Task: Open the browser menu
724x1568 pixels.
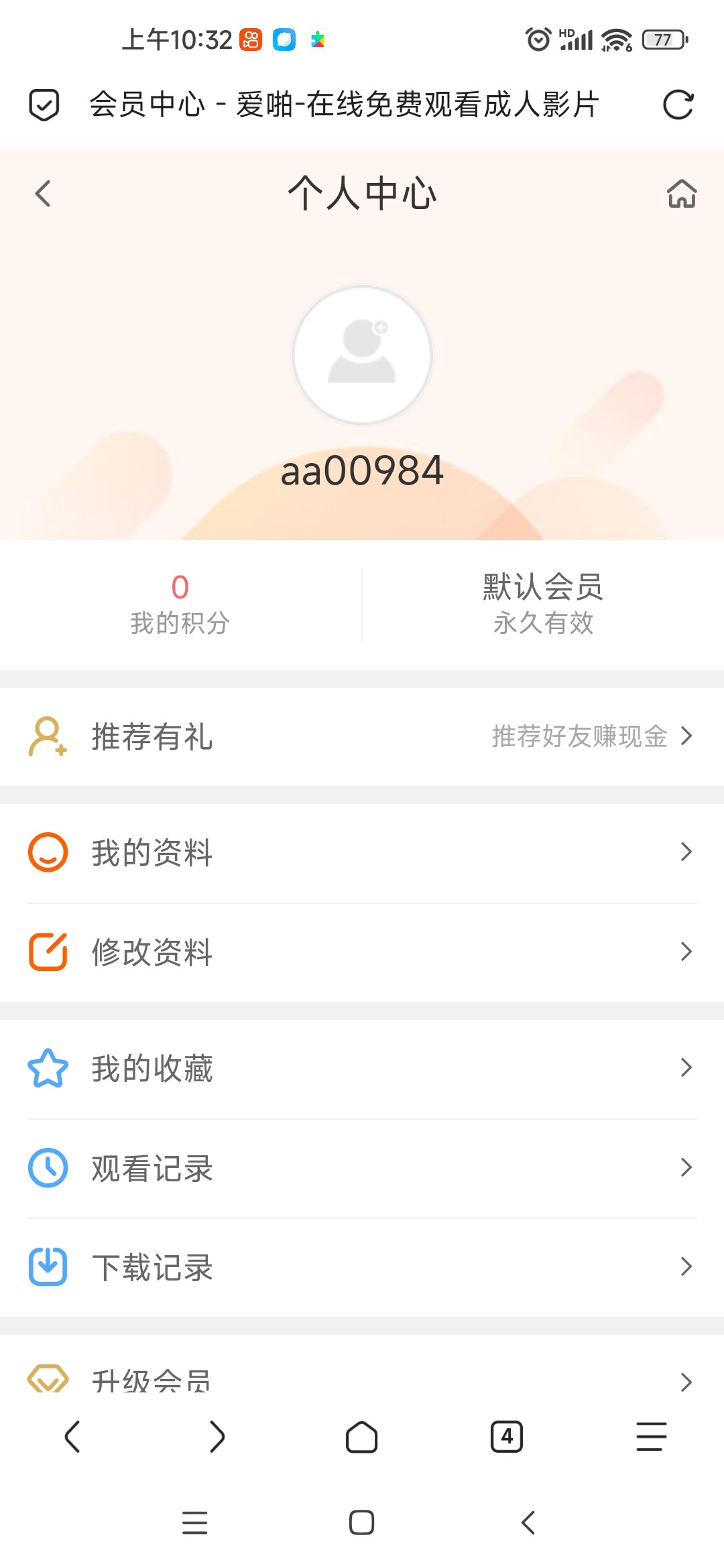Action: click(x=651, y=1437)
